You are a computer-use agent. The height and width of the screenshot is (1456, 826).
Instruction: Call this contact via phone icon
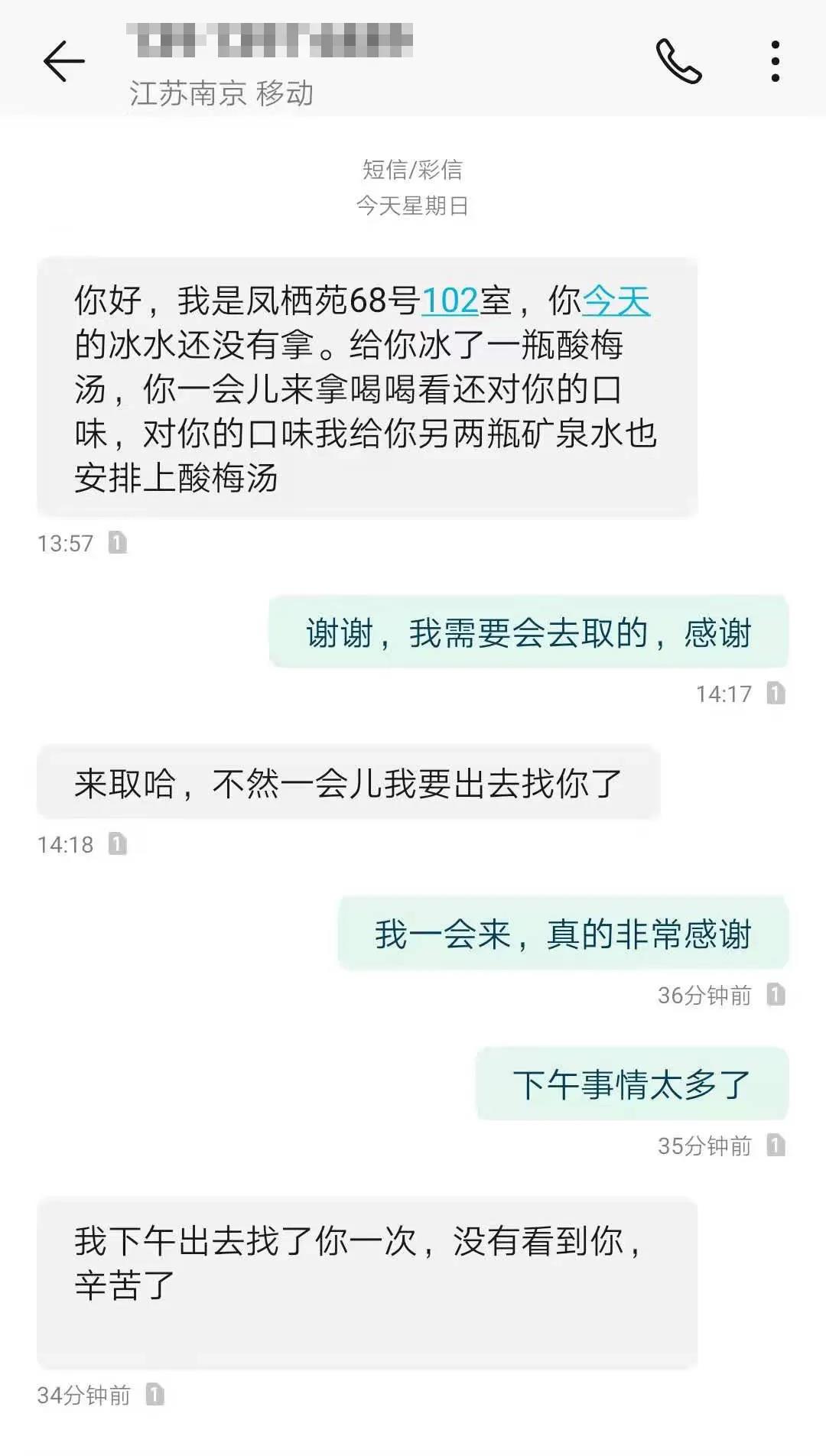pyautogui.click(x=678, y=61)
